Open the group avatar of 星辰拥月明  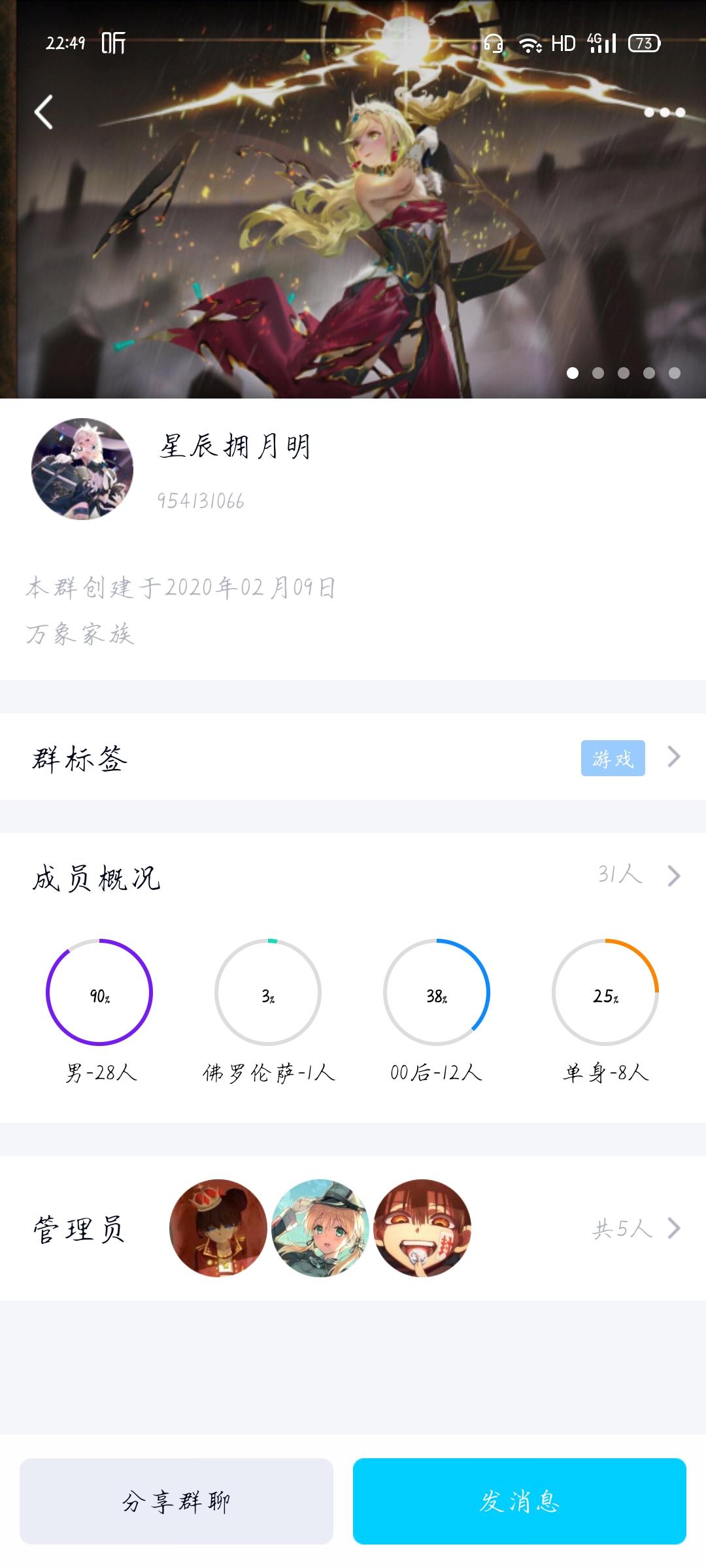coord(82,469)
